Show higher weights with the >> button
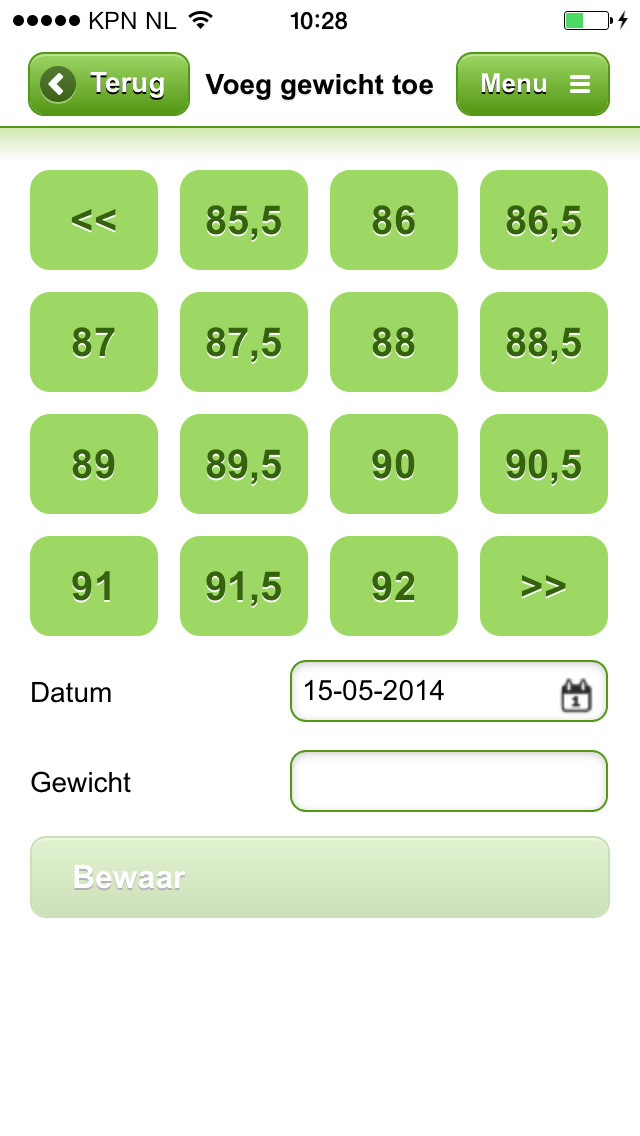This screenshot has width=640, height=1136. 544,586
